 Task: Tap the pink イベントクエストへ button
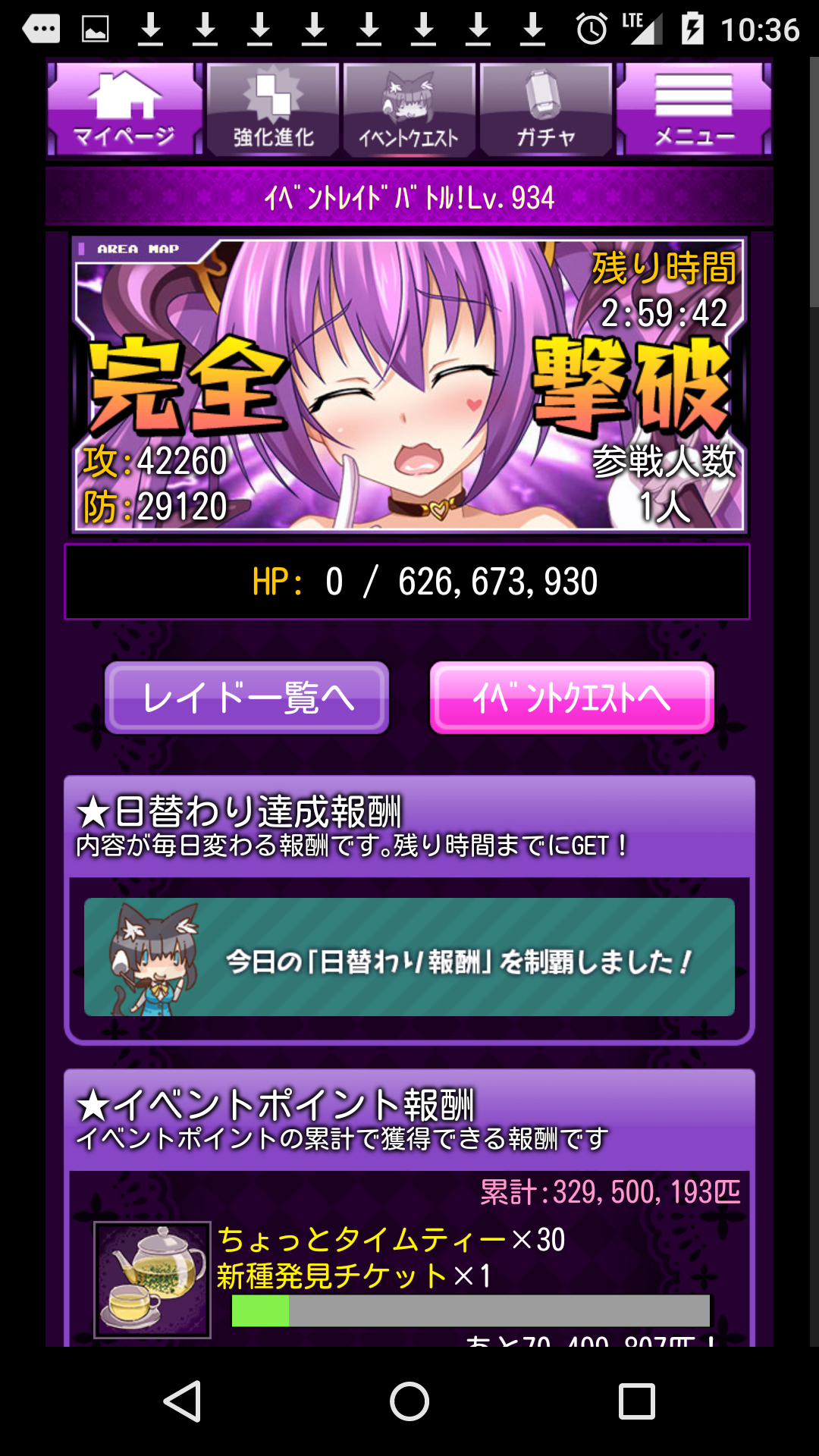pos(572,698)
